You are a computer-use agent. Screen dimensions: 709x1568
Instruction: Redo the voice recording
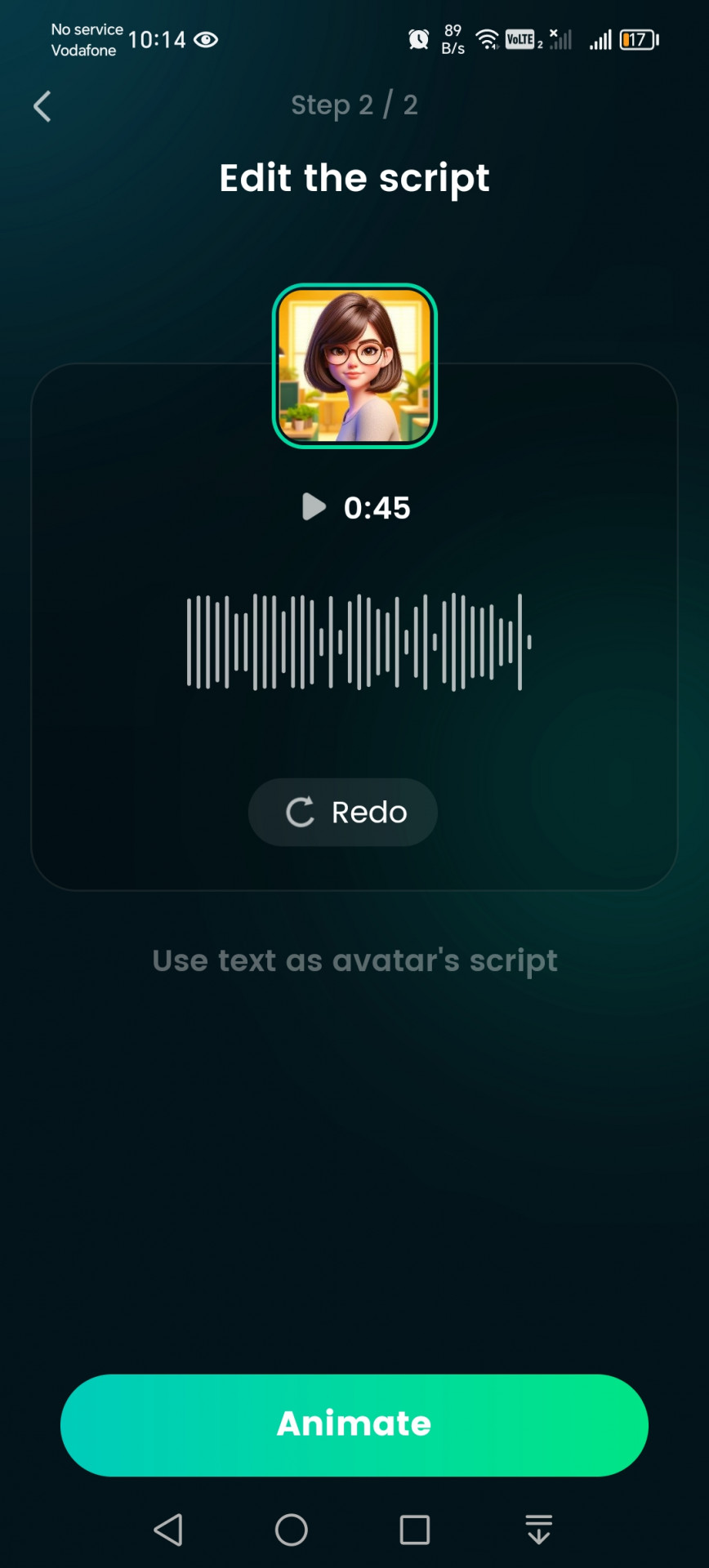(343, 812)
